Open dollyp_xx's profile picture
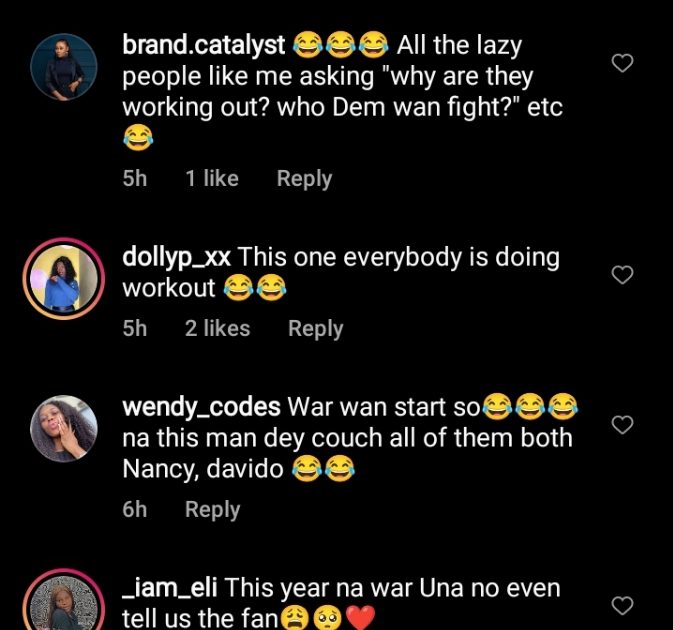Viewport: 673px width, 630px height. click(x=64, y=278)
